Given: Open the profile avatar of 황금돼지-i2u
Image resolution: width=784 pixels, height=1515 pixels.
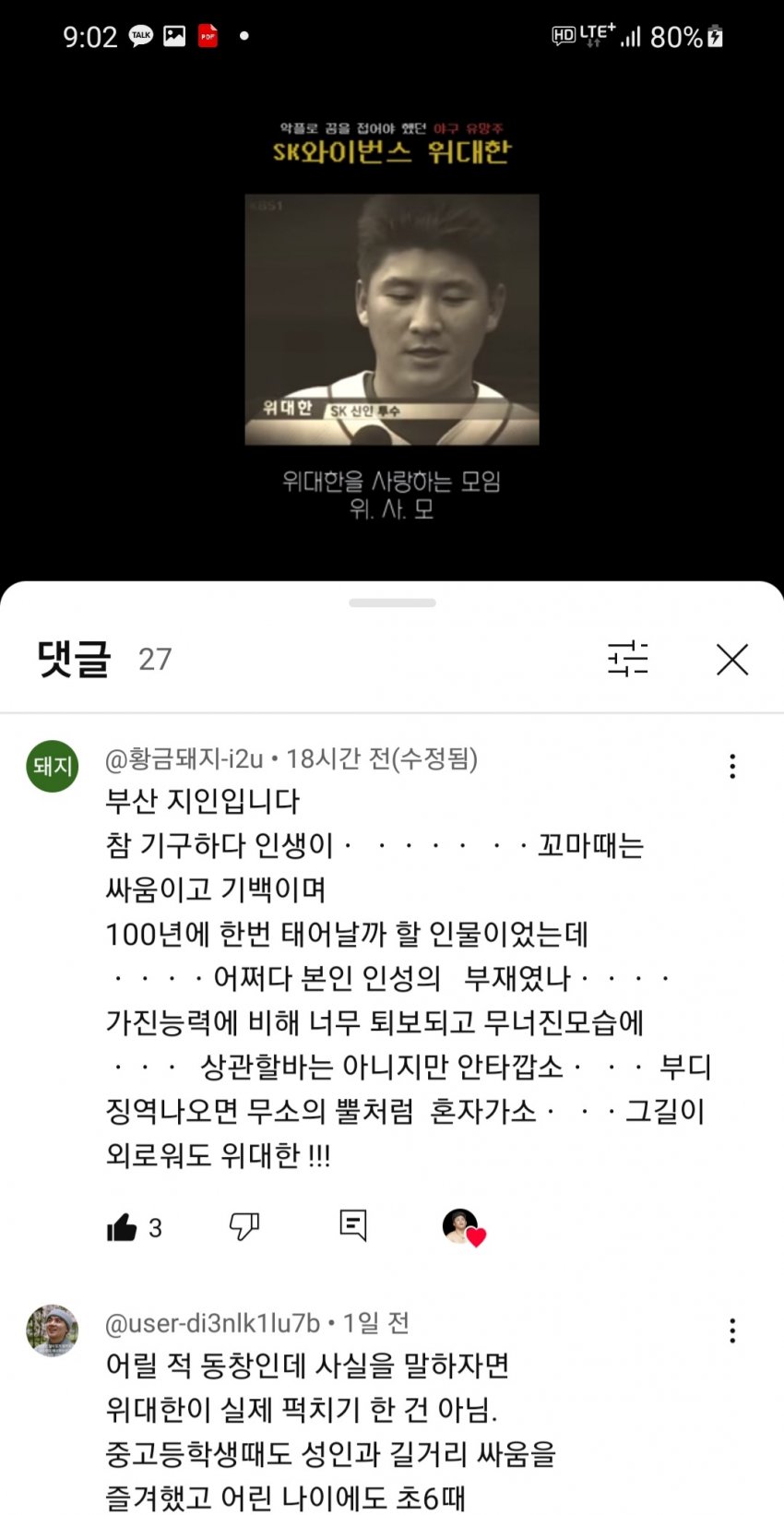Looking at the screenshot, I should pos(52,766).
